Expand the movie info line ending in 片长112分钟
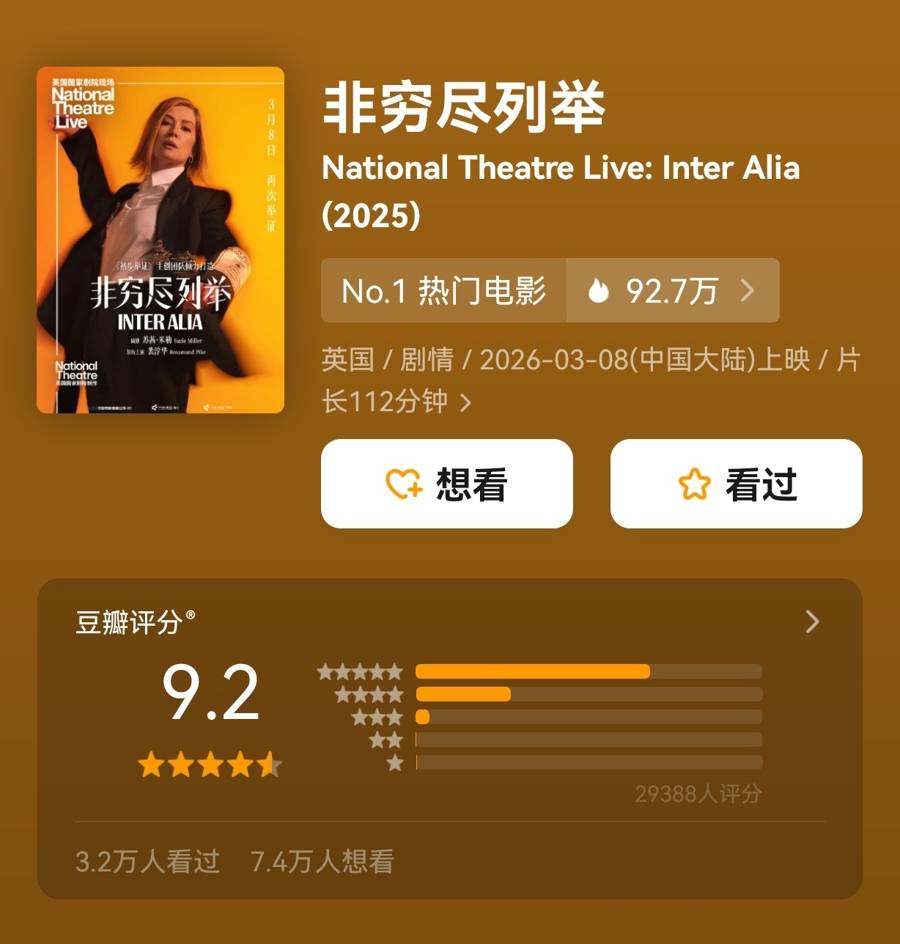Viewport: 900px width, 944px height. pyautogui.click(x=465, y=403)
